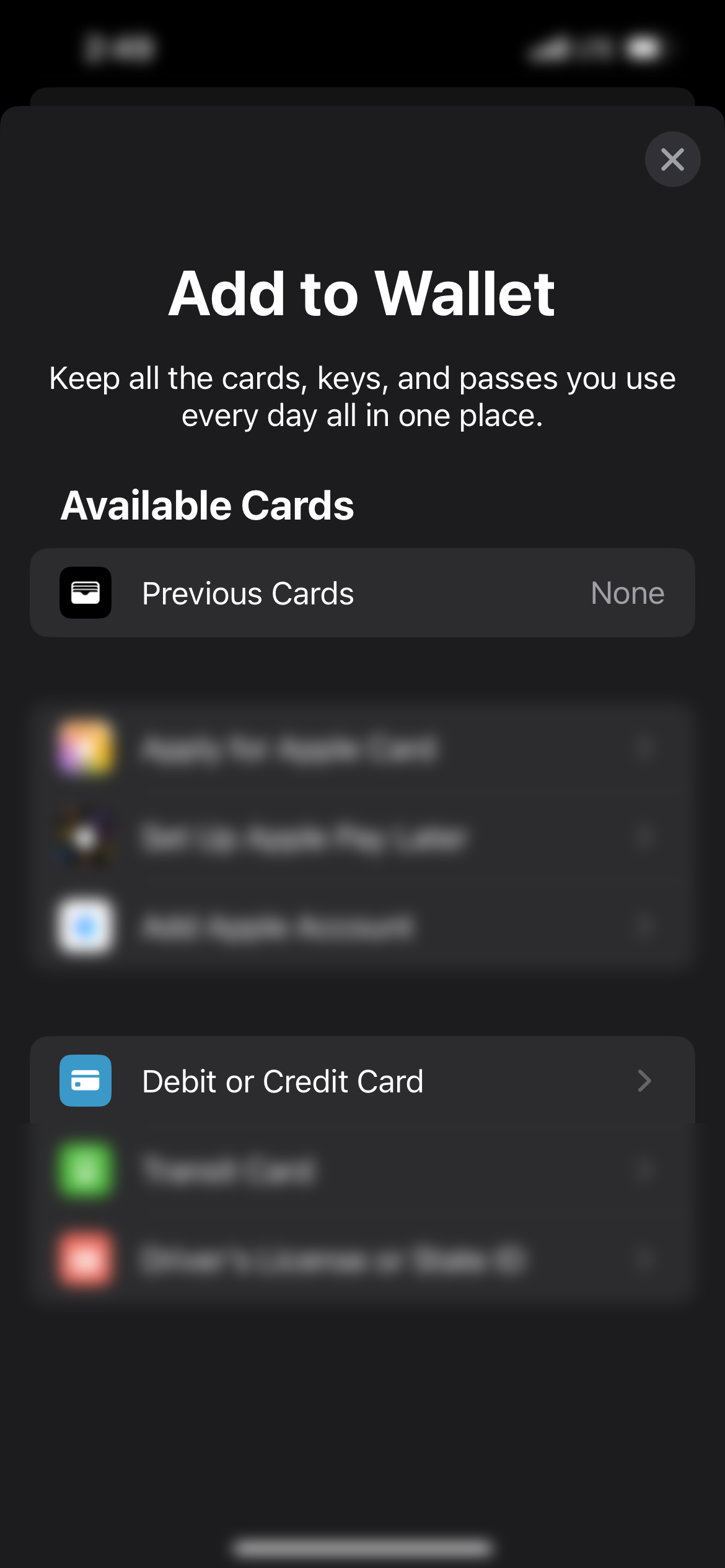Close the Add to Wallet sheet
Image resolution: width=725 pixels, height=1568 pixels.
tap(672, 159)
